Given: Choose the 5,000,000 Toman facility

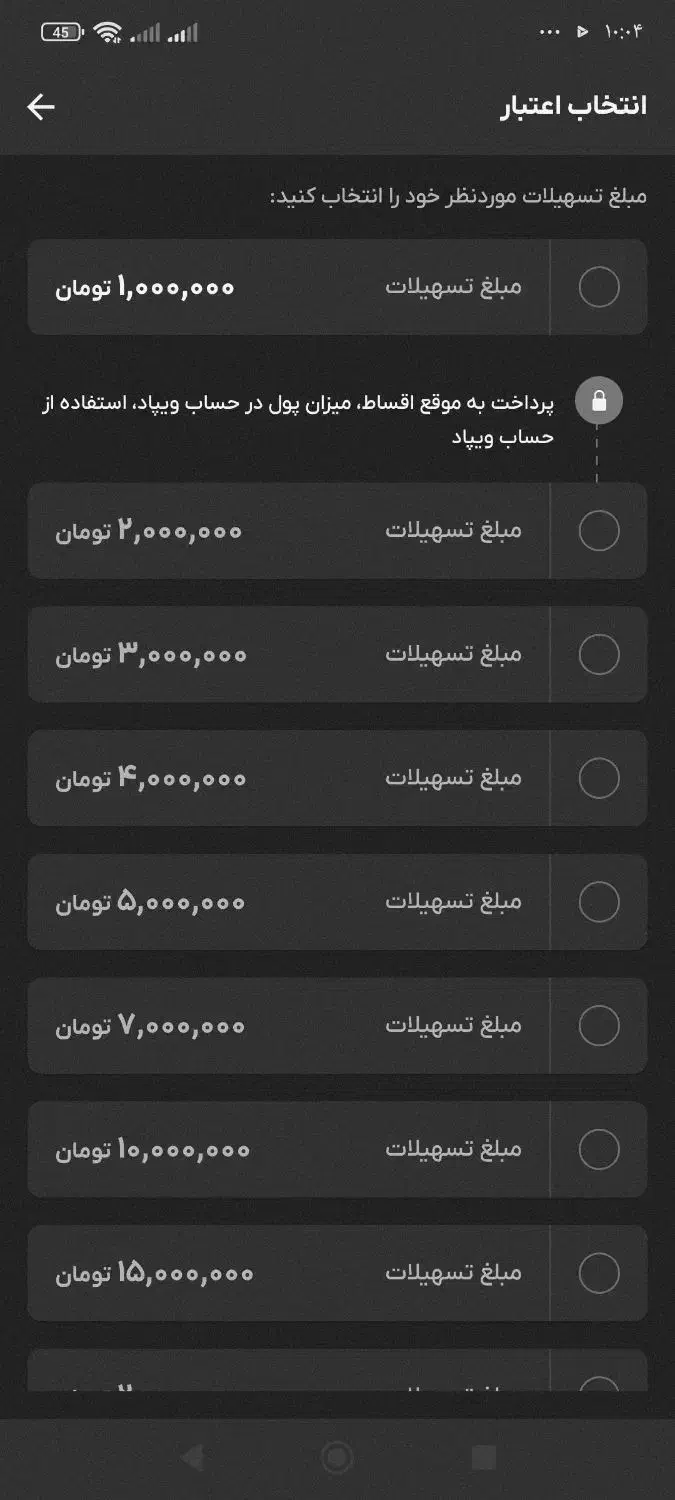Looking at the screenshot, I should point(337,903).
